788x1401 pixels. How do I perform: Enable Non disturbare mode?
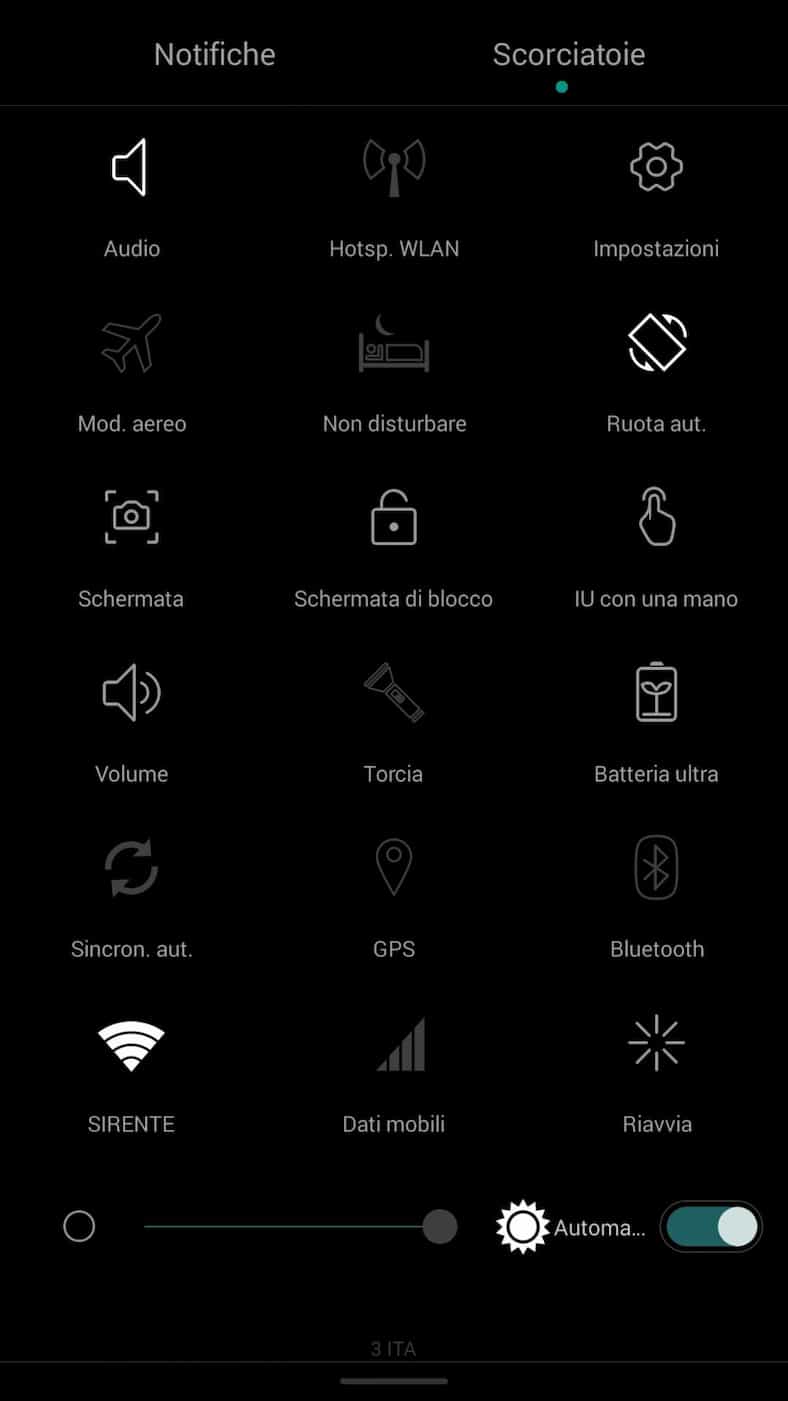[x=394, y=343]
